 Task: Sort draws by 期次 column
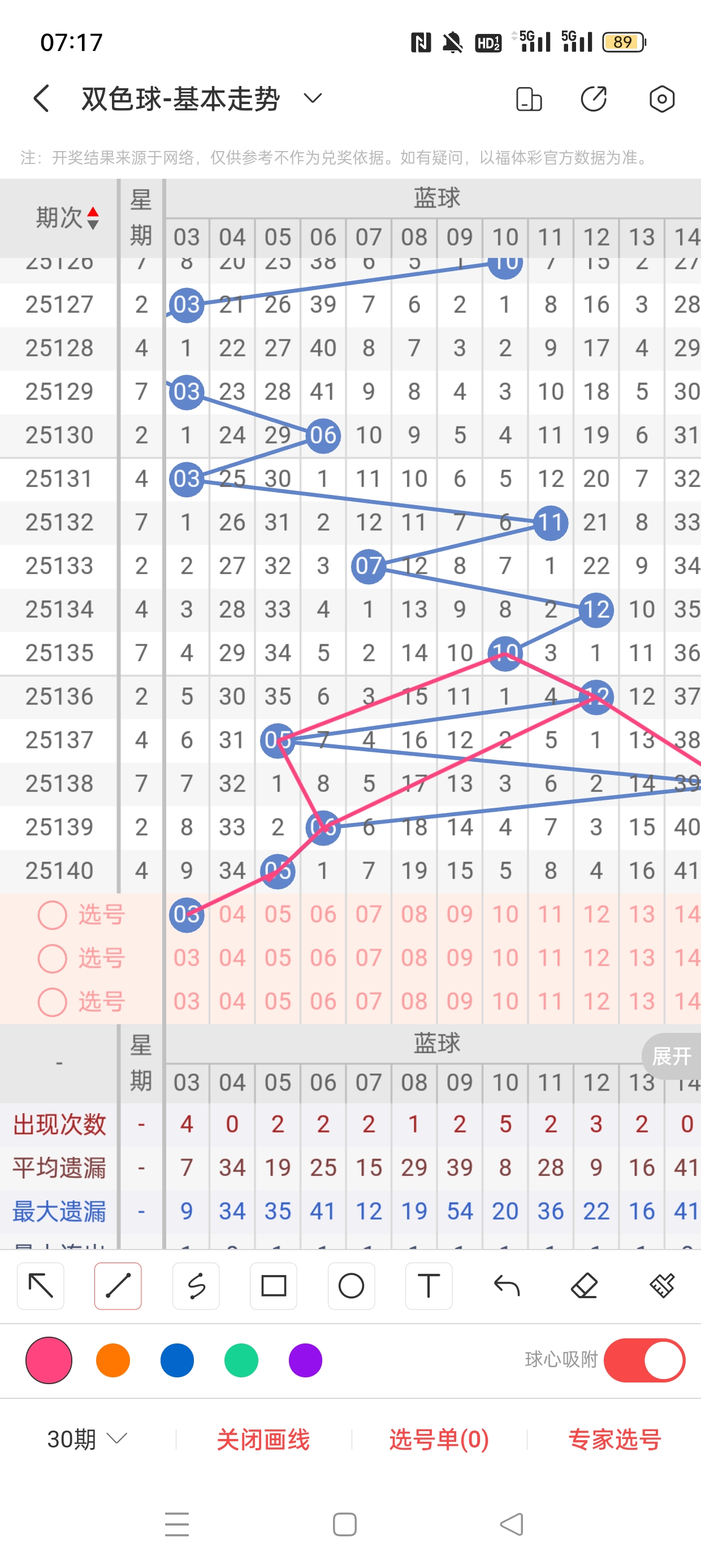(67, 217)
